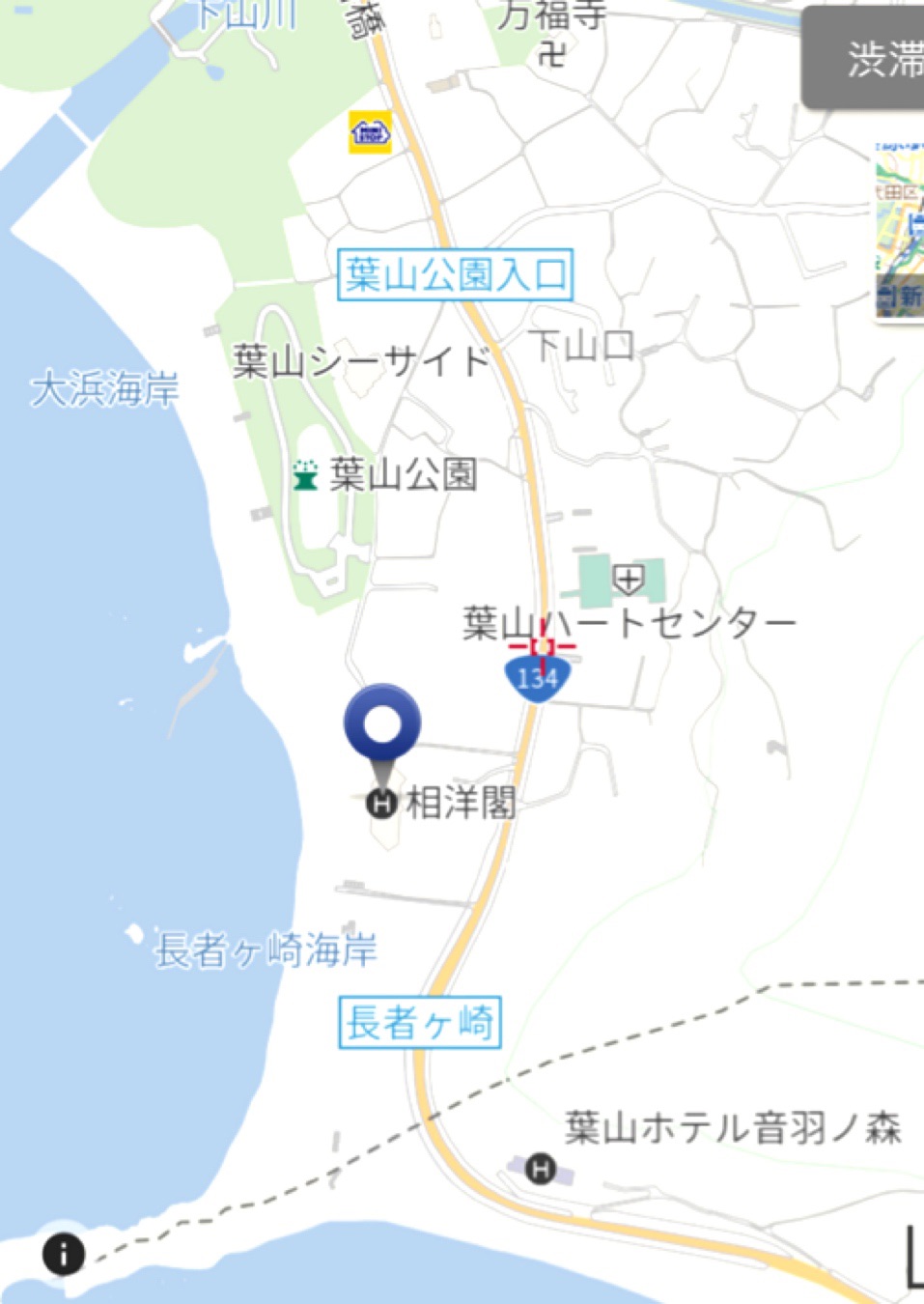Select the 相洋閣 hotel marker

382,802
